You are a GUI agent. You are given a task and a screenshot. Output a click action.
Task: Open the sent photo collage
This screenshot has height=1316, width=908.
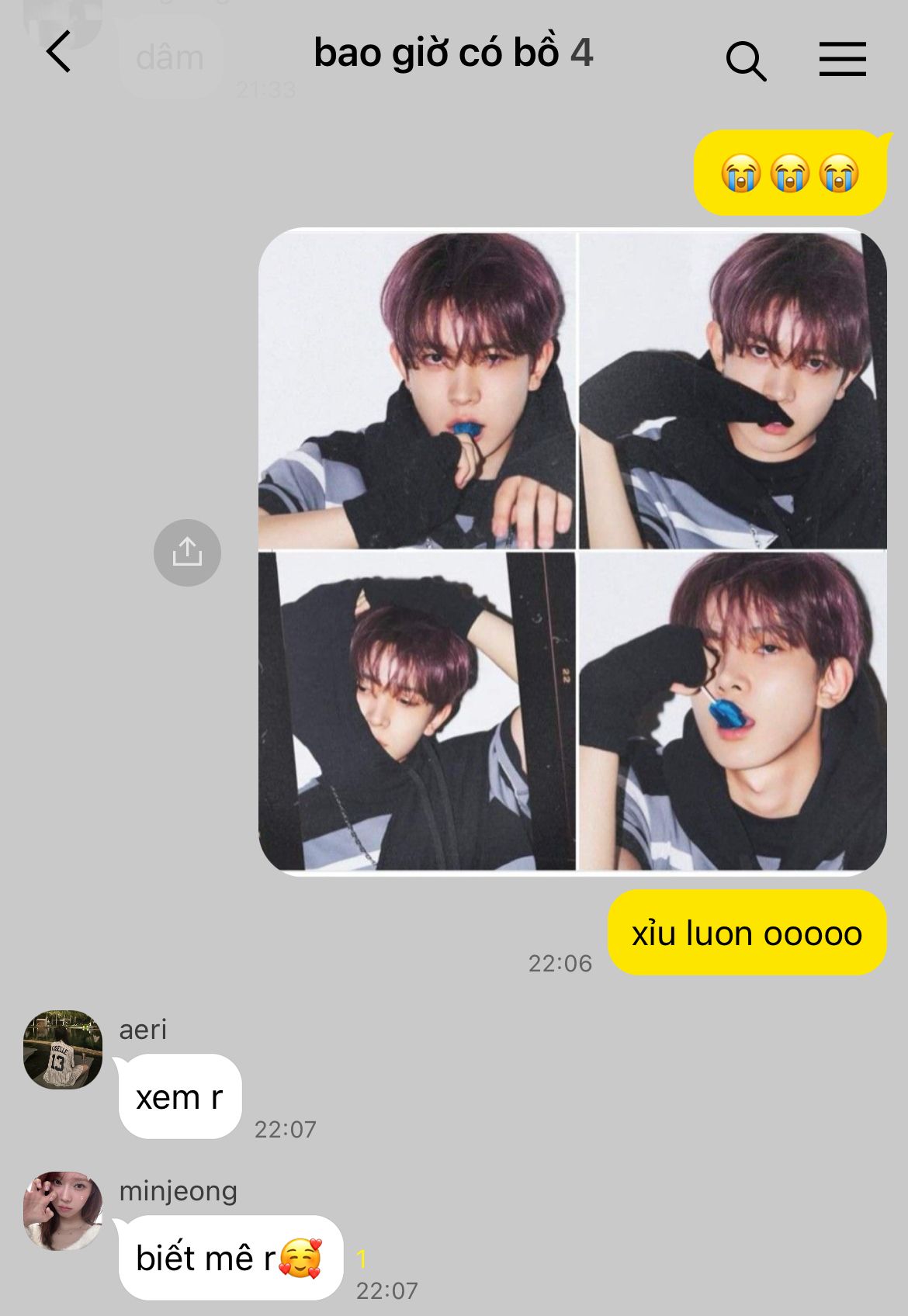(x=572, y=551)
